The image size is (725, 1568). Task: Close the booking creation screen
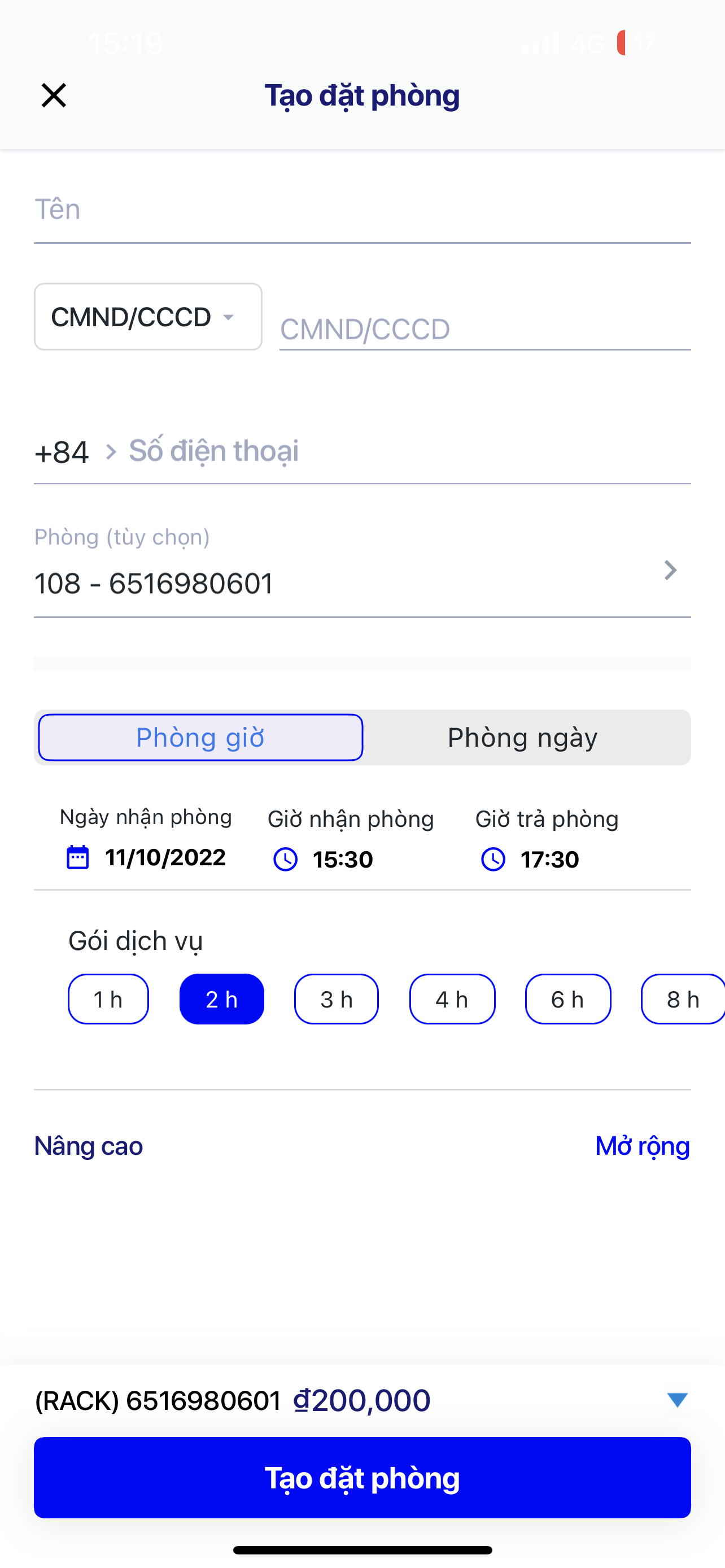click(54, 95)
